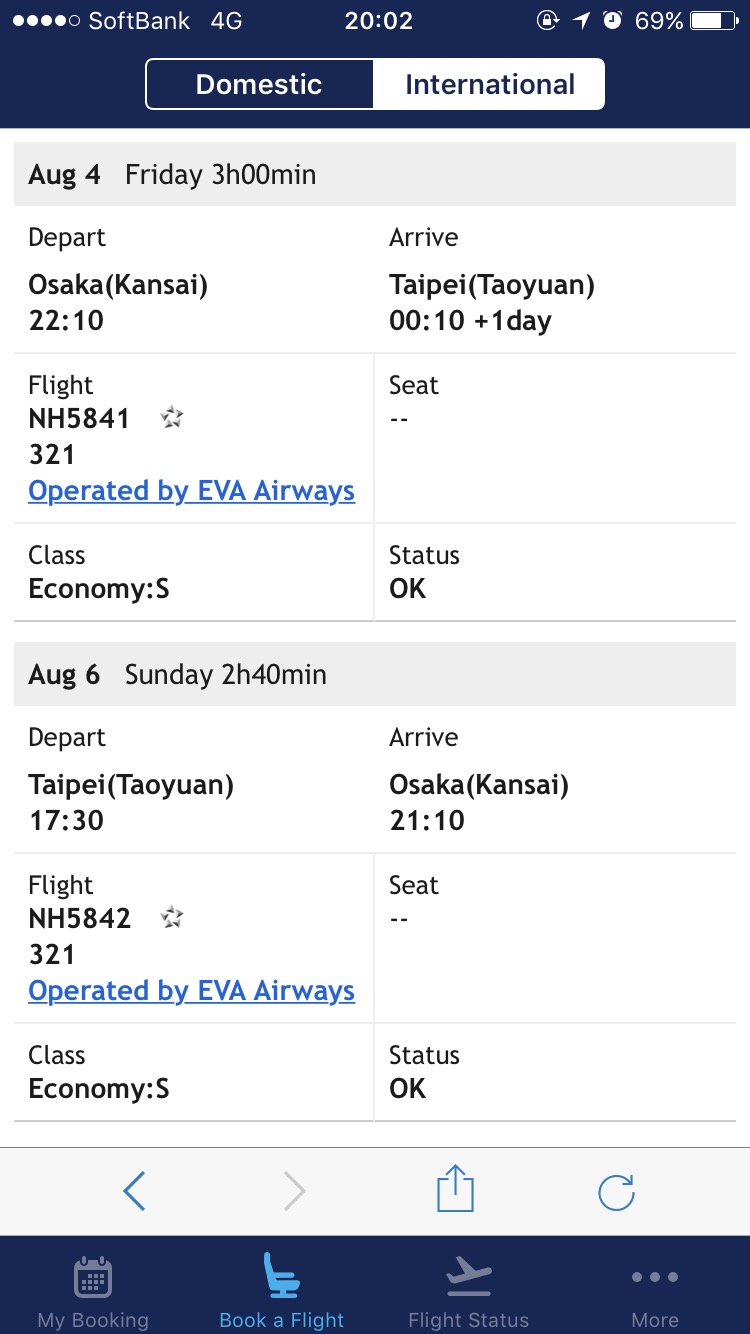Viewport: 750px width, 1334px height.
Task: Open Operated by EVA Airways link under NH5841
Action: [191, 491]
